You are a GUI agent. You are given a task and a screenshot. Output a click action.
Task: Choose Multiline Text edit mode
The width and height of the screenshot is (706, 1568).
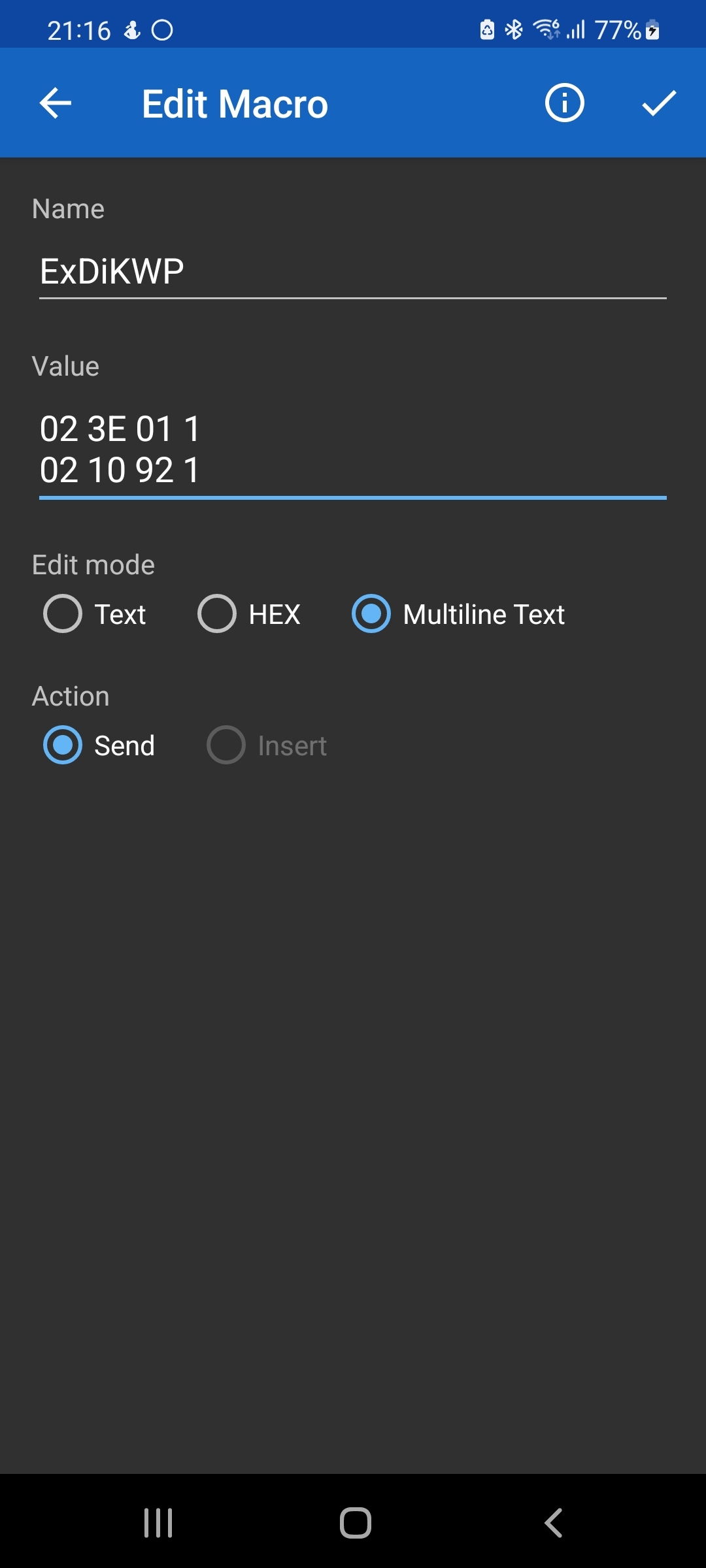[x=371, y=614]
